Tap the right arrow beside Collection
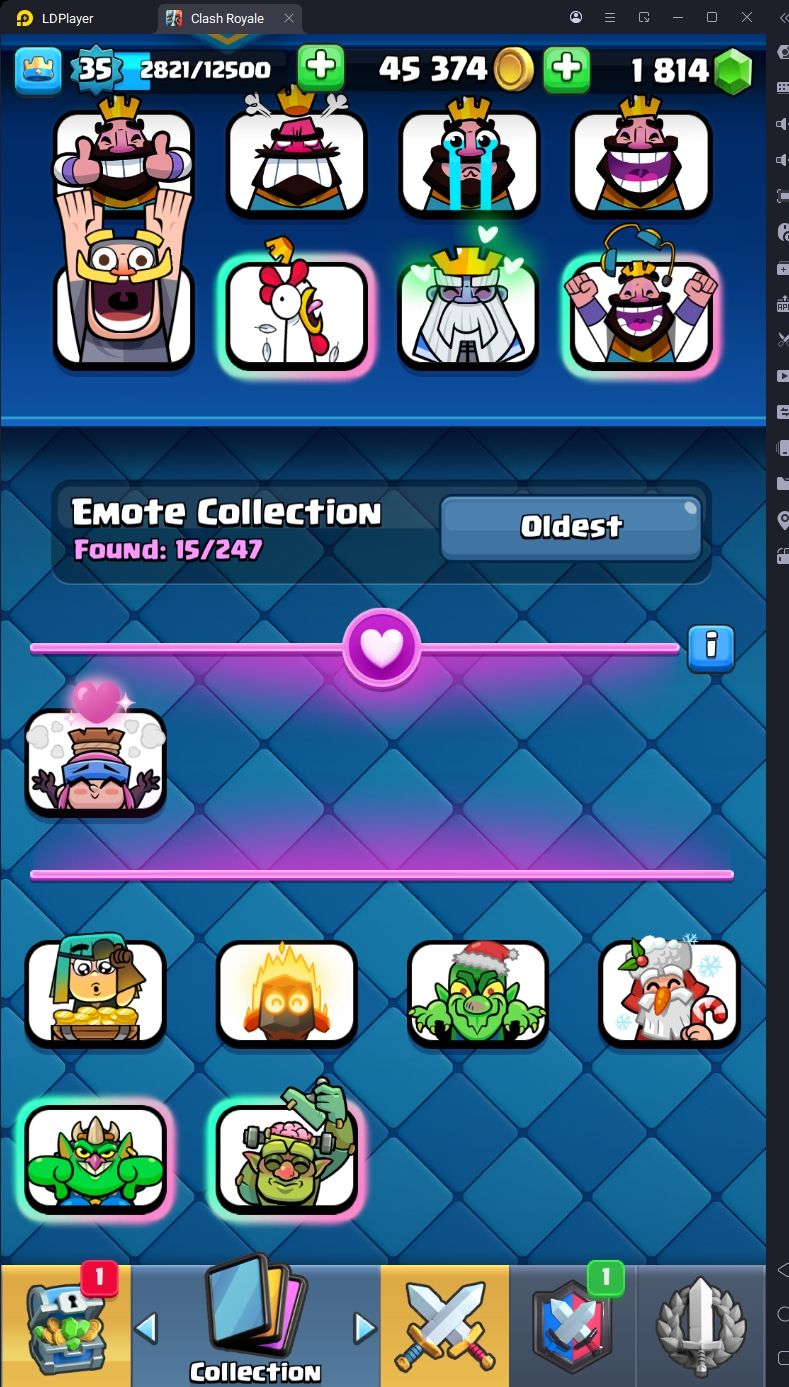 pos(365,1328)
